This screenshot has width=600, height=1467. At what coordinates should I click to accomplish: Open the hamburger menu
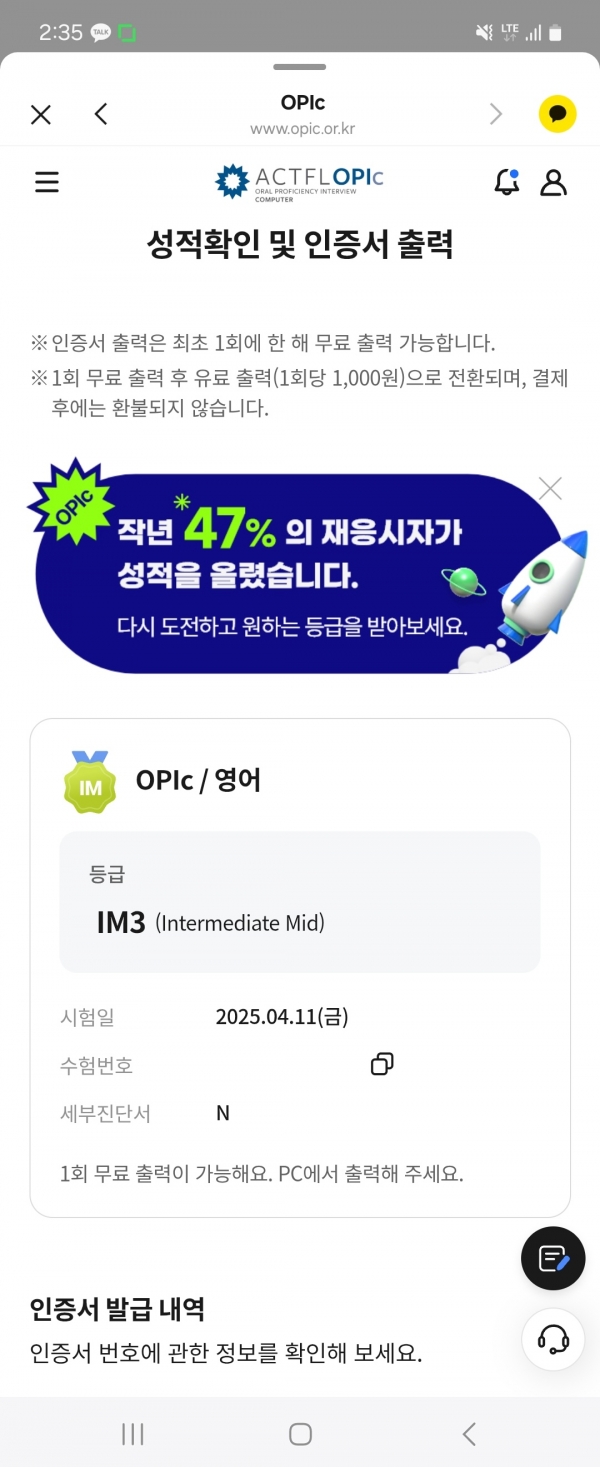47,182
